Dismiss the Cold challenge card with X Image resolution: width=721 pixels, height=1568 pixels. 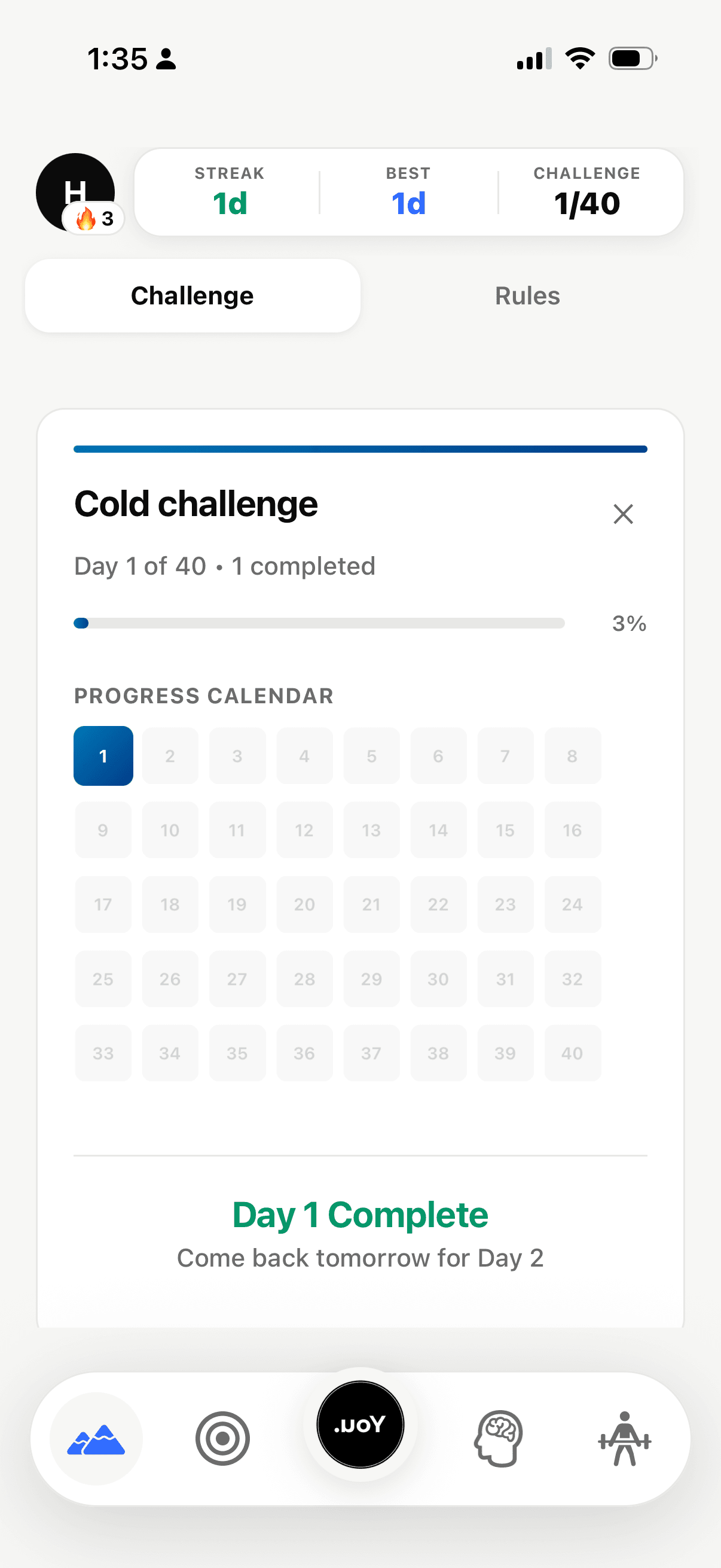(623, 514)
